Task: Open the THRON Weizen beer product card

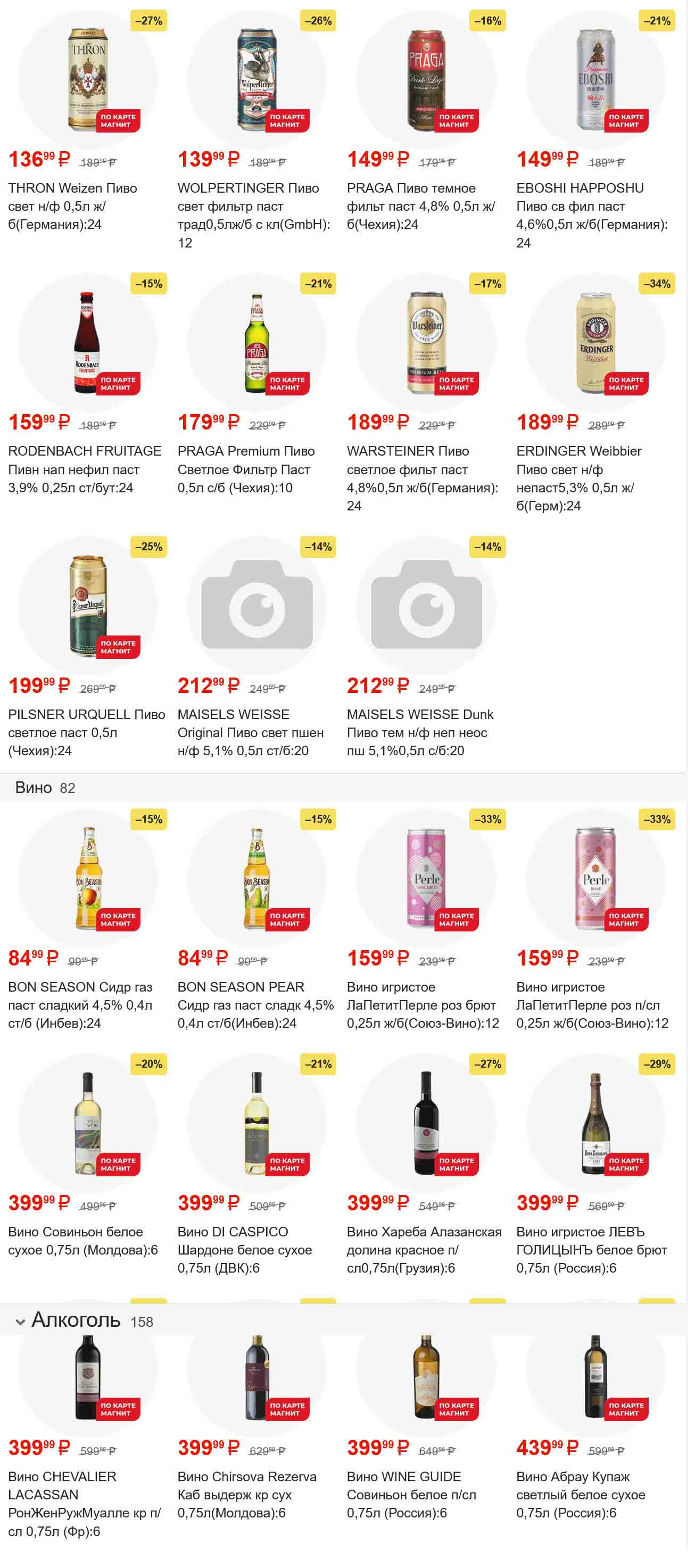Action: [88, 80]
